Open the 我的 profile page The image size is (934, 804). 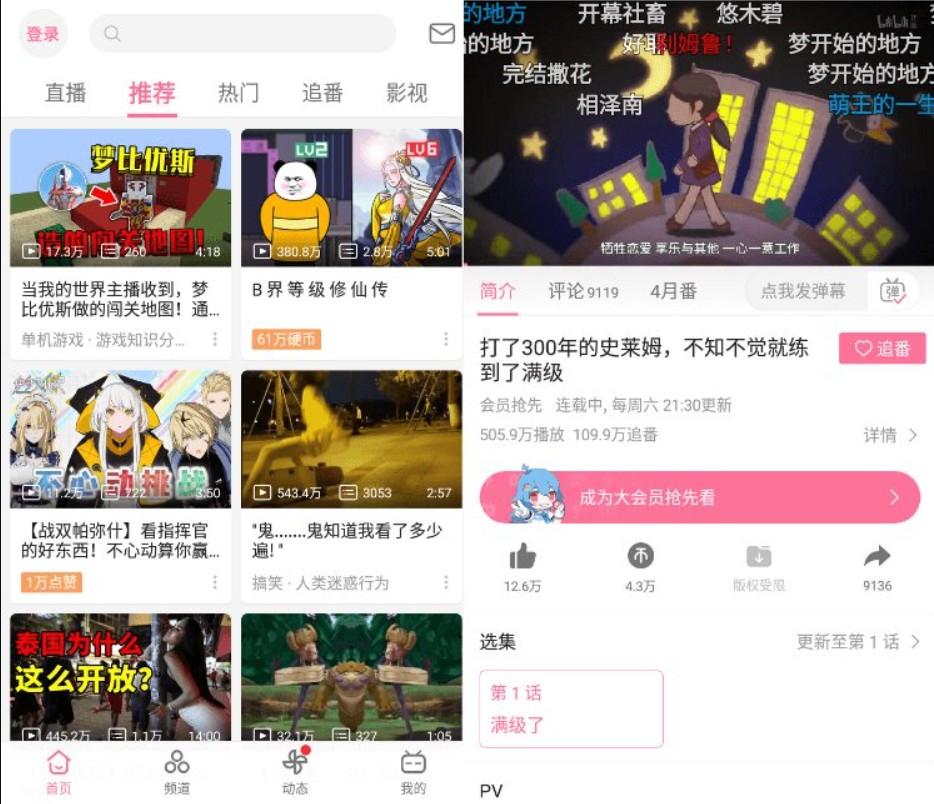(x=413, y=771)
